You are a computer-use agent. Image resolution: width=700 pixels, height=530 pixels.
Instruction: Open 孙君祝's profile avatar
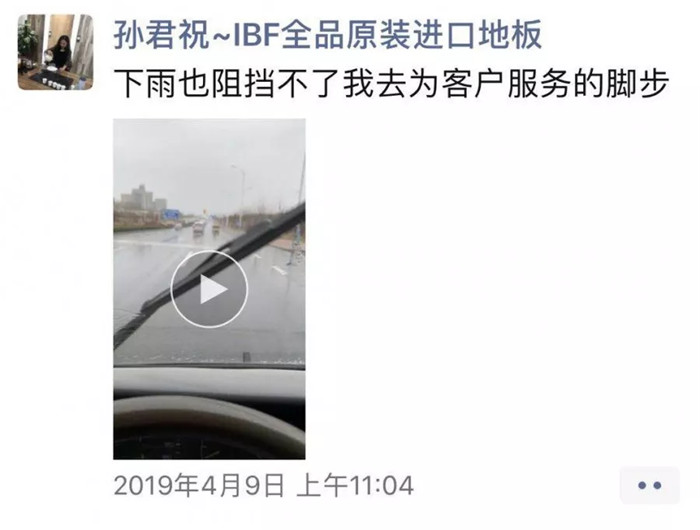[55, 53]
